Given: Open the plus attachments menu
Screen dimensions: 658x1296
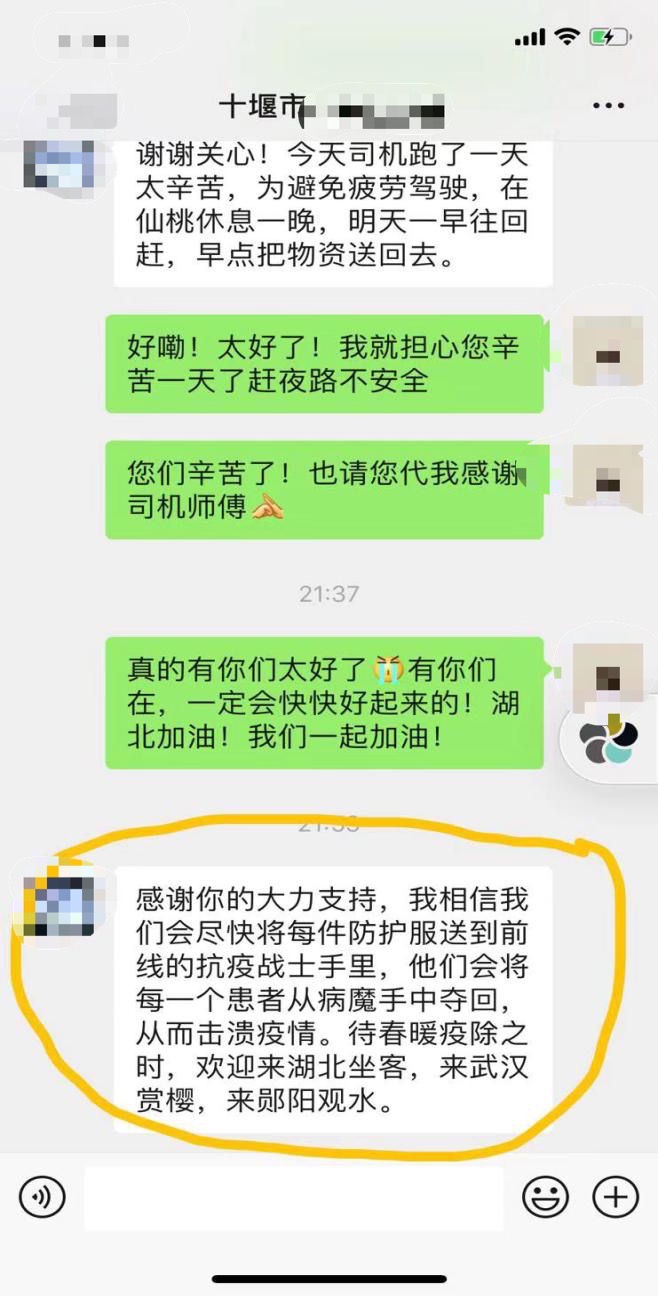Looking at the screenshot, I should 615,1196.
